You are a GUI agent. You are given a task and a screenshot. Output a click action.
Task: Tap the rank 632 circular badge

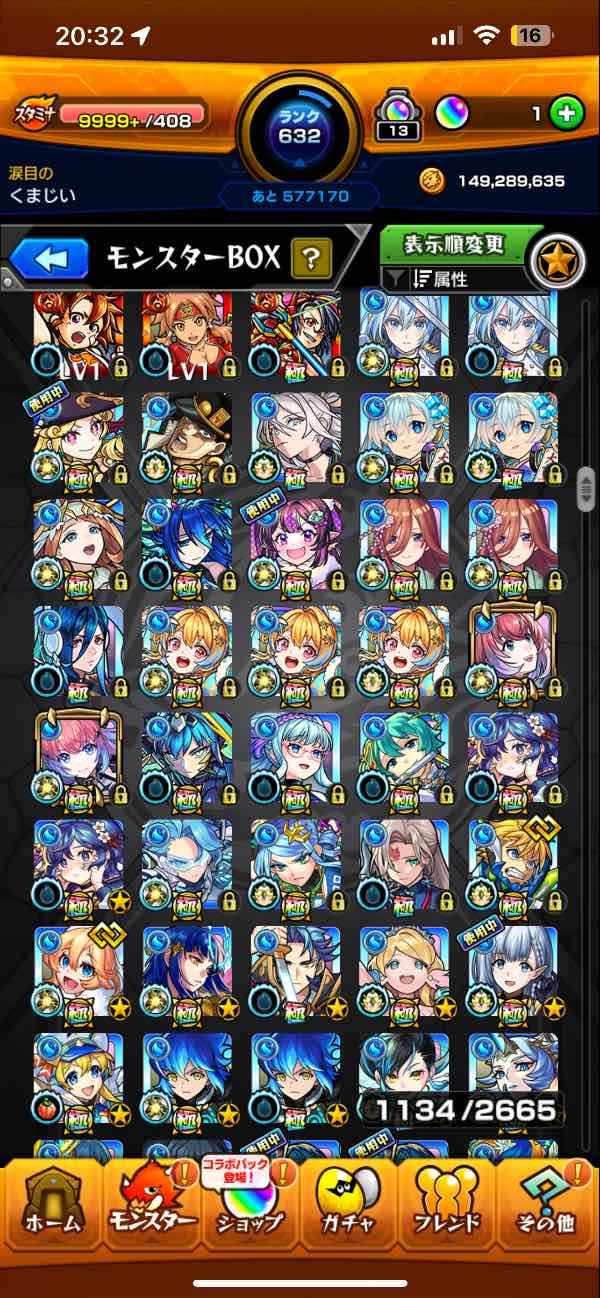point(298,127)
